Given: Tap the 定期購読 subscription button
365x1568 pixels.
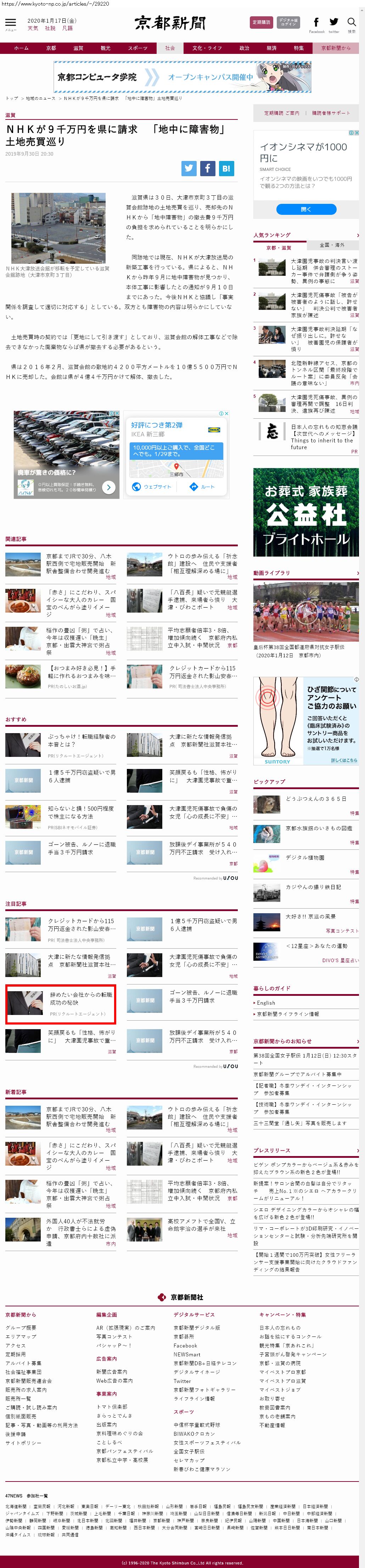Looking at the screenshot, I should coord(262,23).
